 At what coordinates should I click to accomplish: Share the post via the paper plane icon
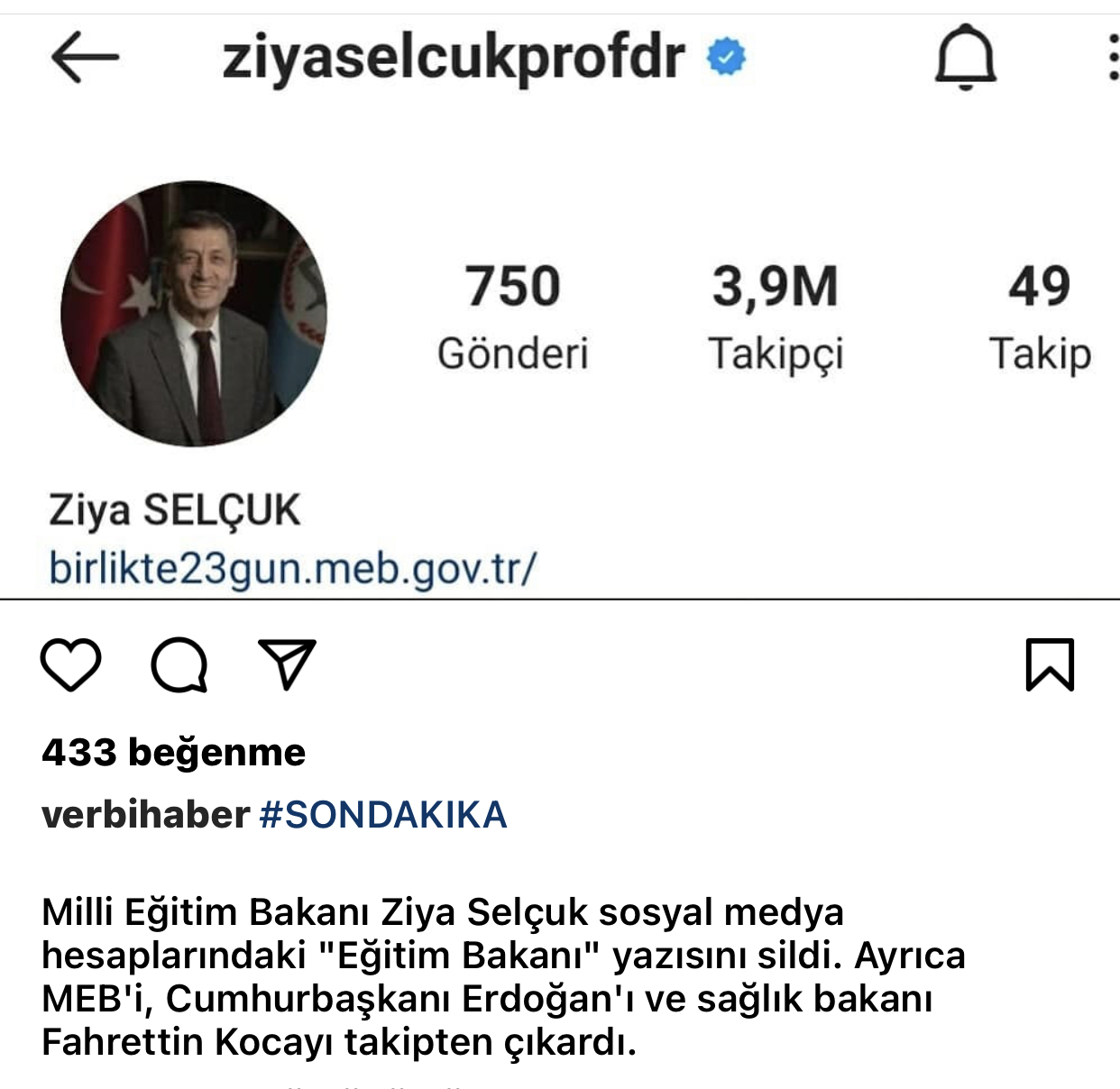click(x=287, y=664)
